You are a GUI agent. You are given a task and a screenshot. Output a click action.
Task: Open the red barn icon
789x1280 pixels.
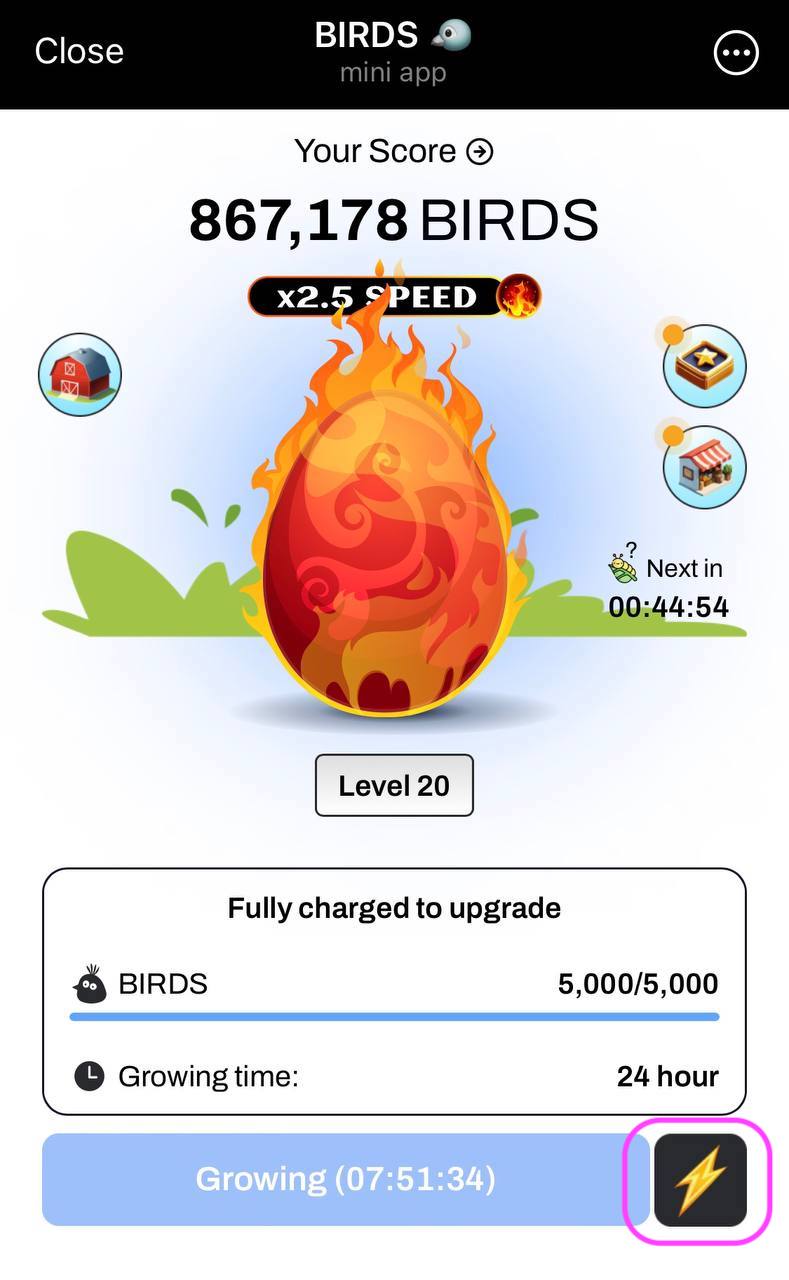point(80,375)
